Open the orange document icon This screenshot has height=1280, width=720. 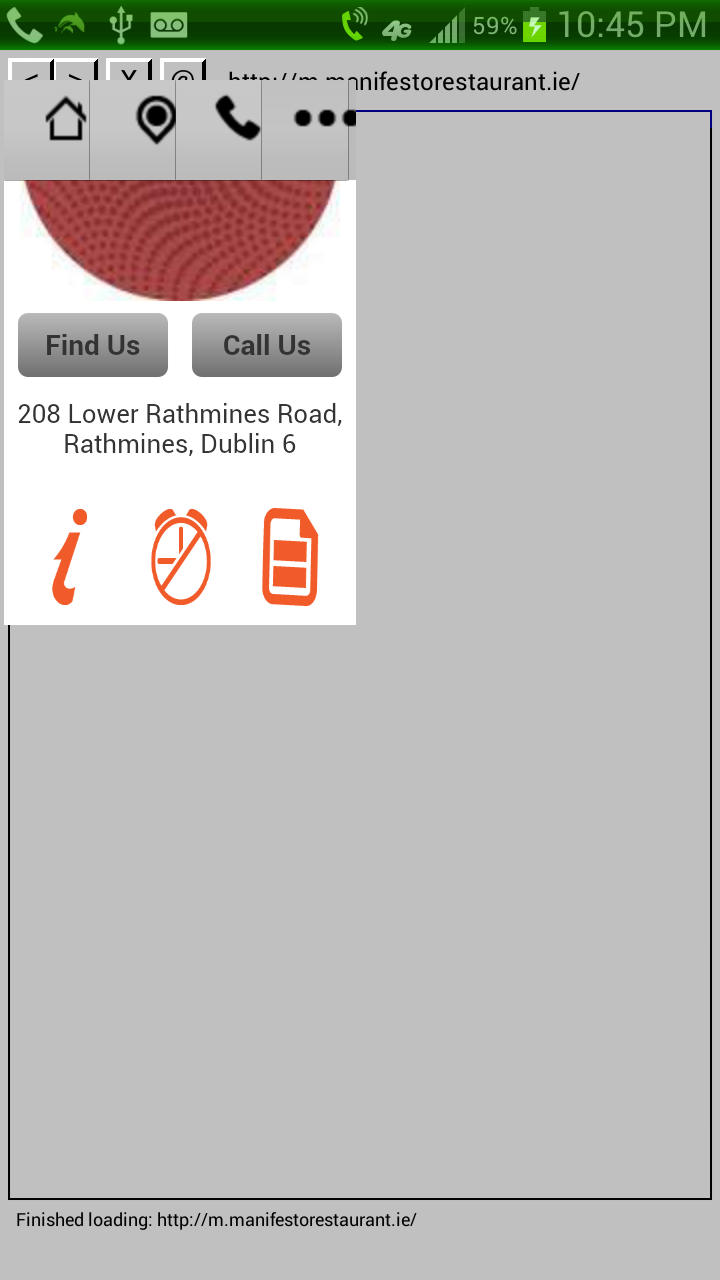pyautogui.click(x=290, y=557)
